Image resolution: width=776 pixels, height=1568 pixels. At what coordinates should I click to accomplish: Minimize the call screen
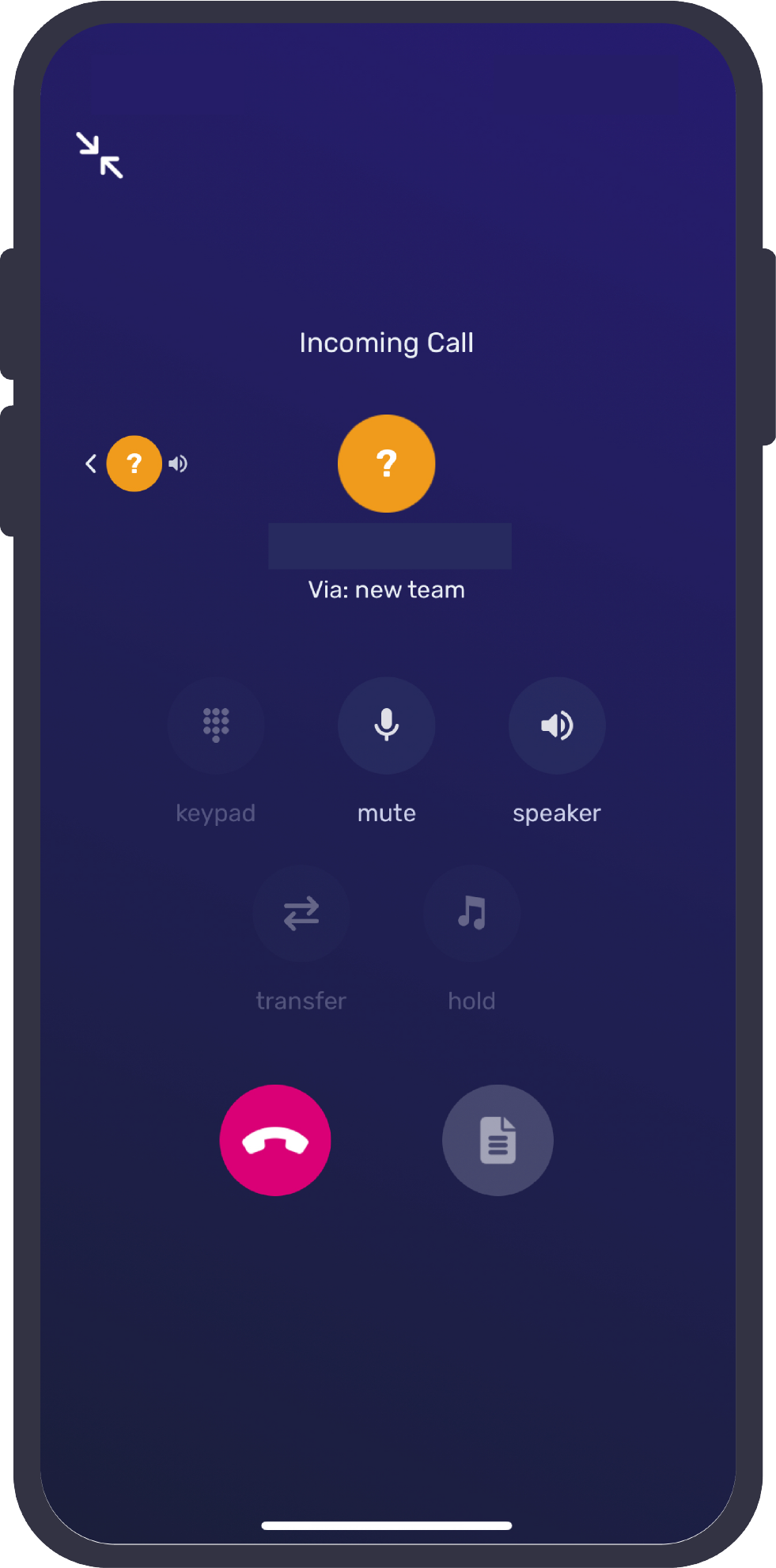point(100,155)
